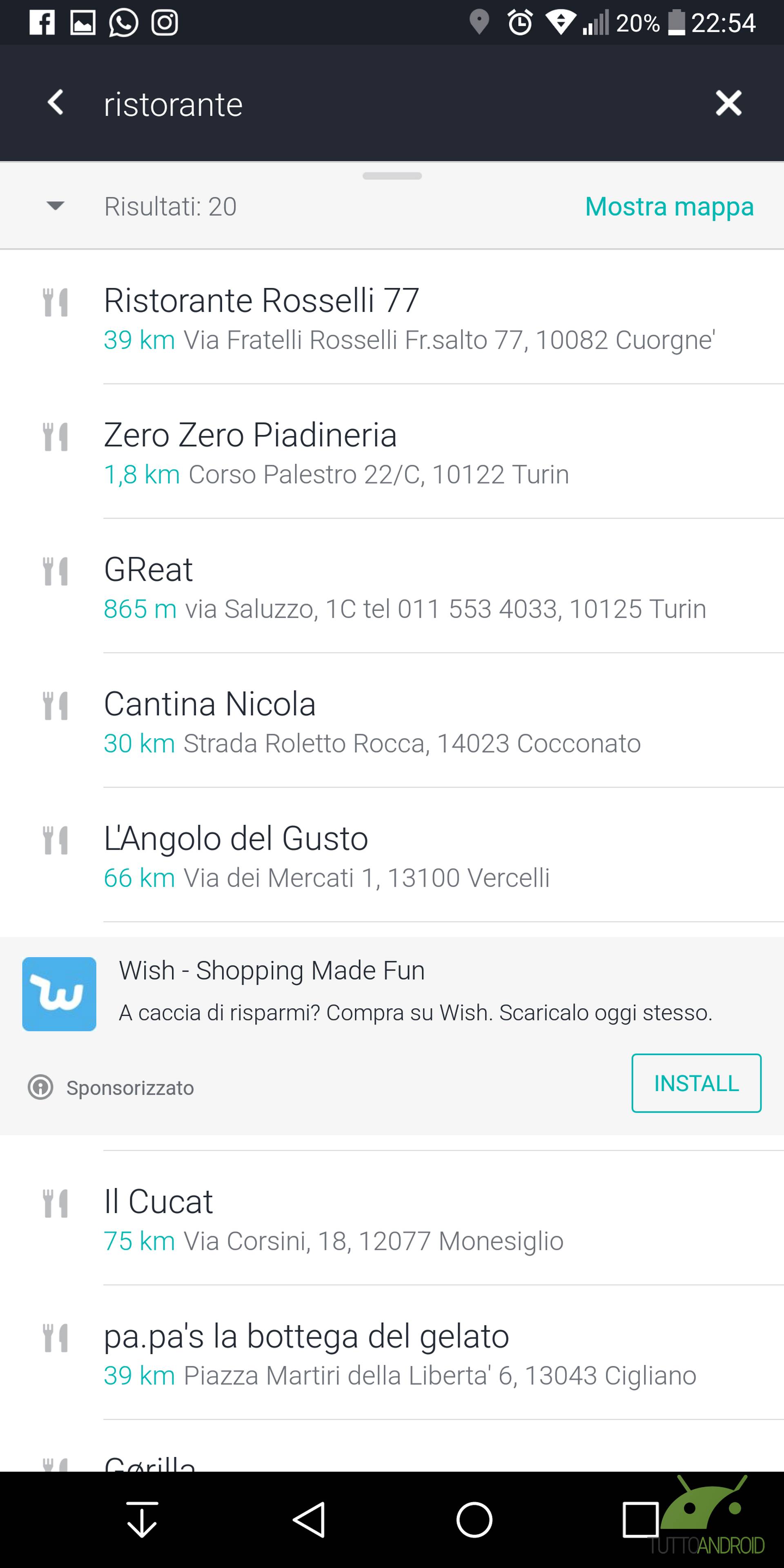Go back using the app bar arrow

pos(56,103)
